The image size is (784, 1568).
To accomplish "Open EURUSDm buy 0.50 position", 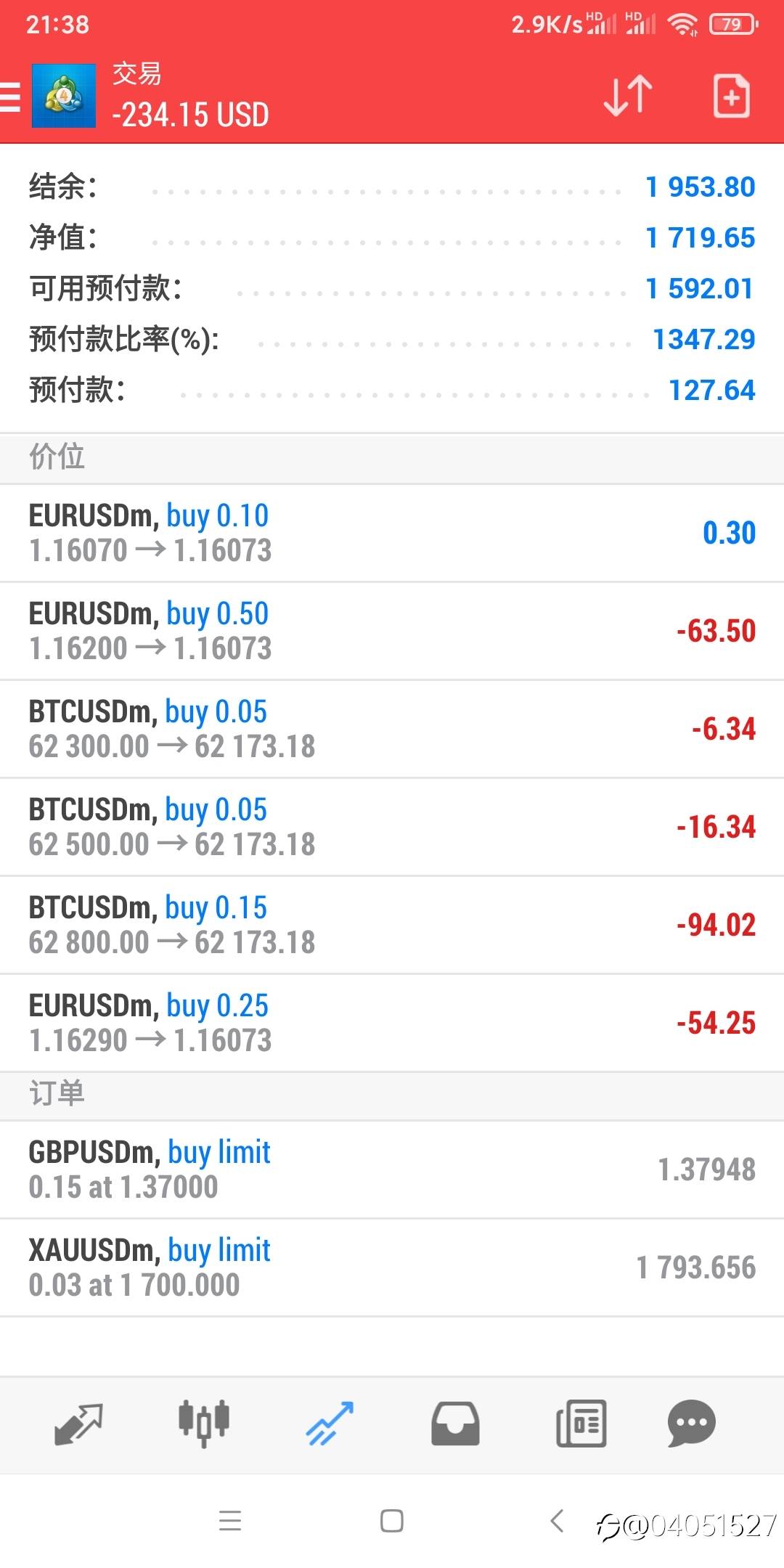I will [x=392, y=631].
